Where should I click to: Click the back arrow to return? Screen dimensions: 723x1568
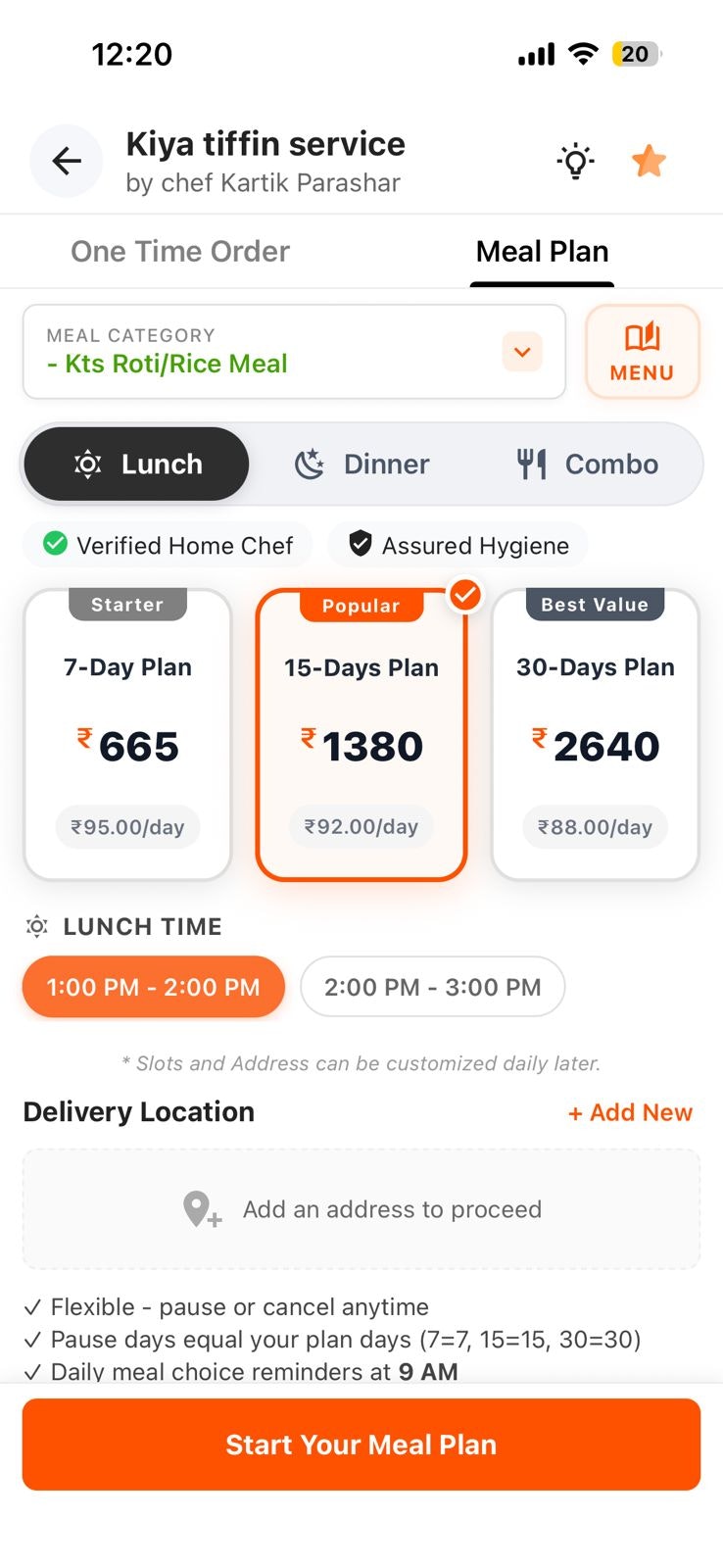click(x=66, y=161)
